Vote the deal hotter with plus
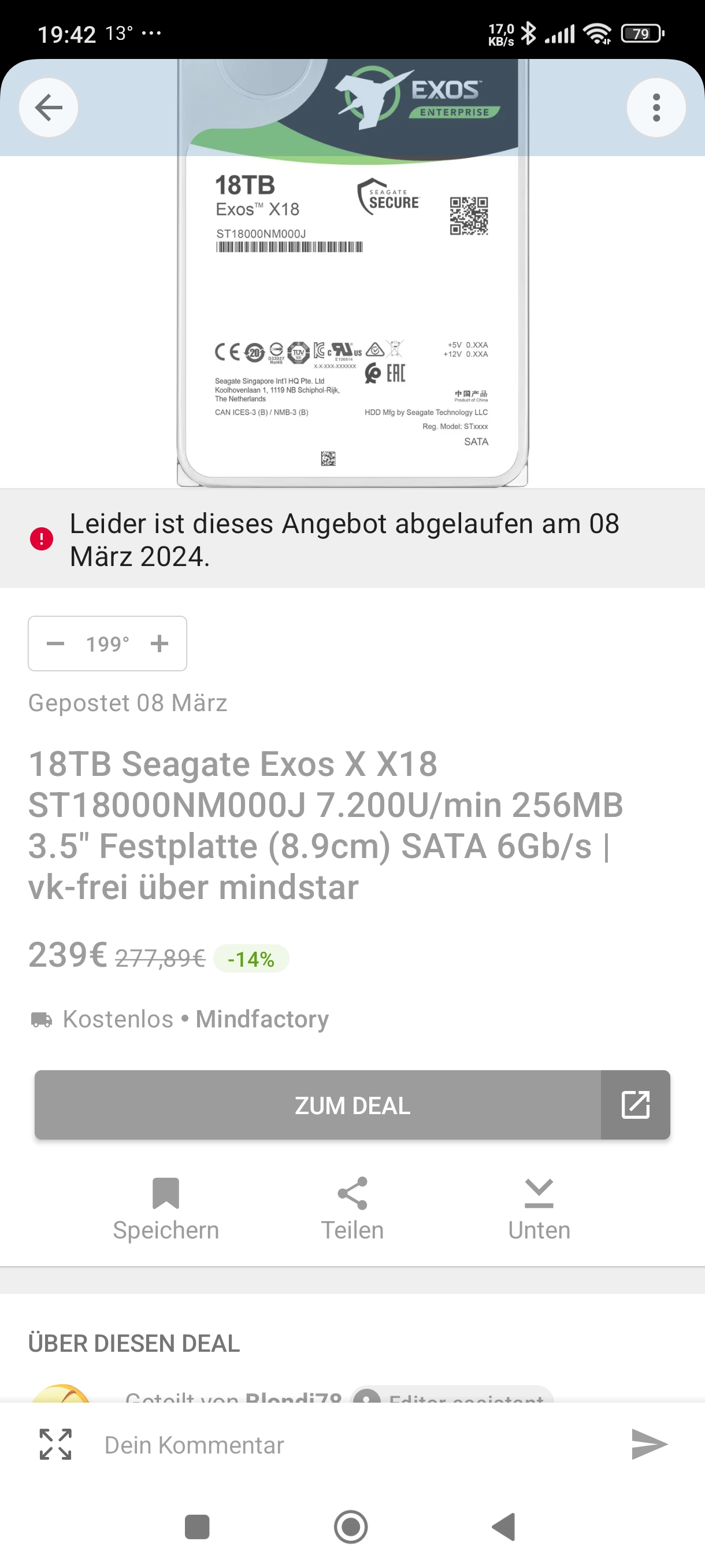705x1568 pixels. (x=159, y=644)
